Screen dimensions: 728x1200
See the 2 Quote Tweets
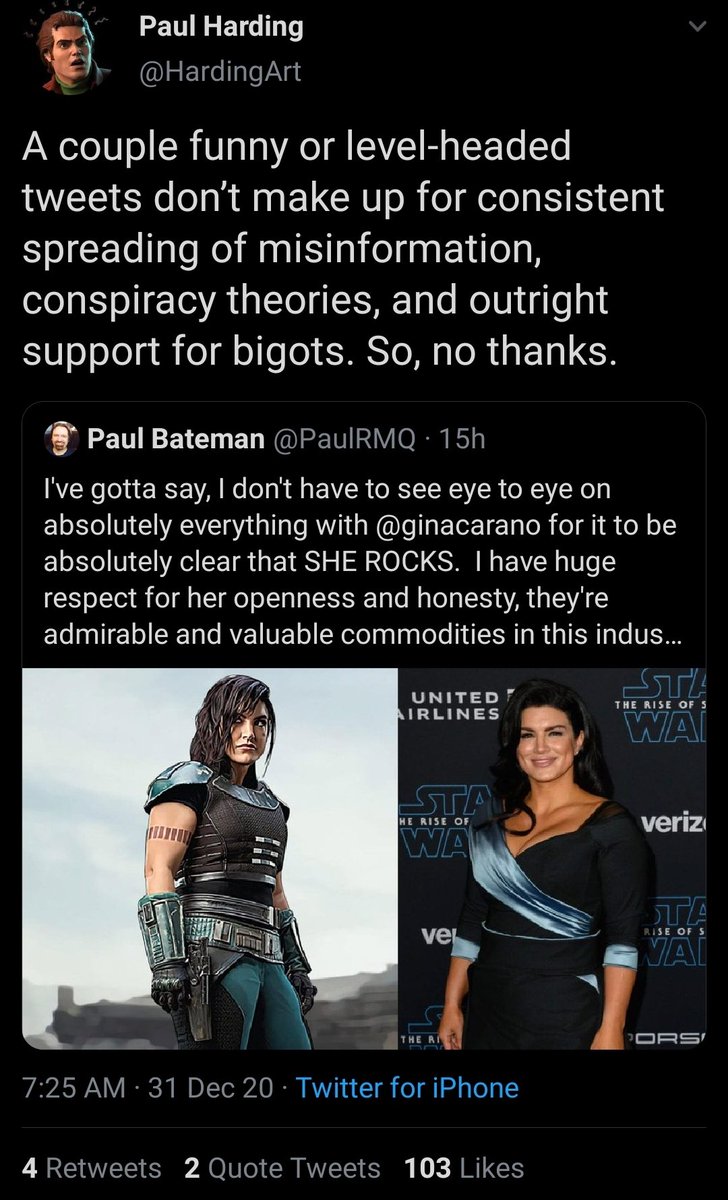(x=283, y=1167)
